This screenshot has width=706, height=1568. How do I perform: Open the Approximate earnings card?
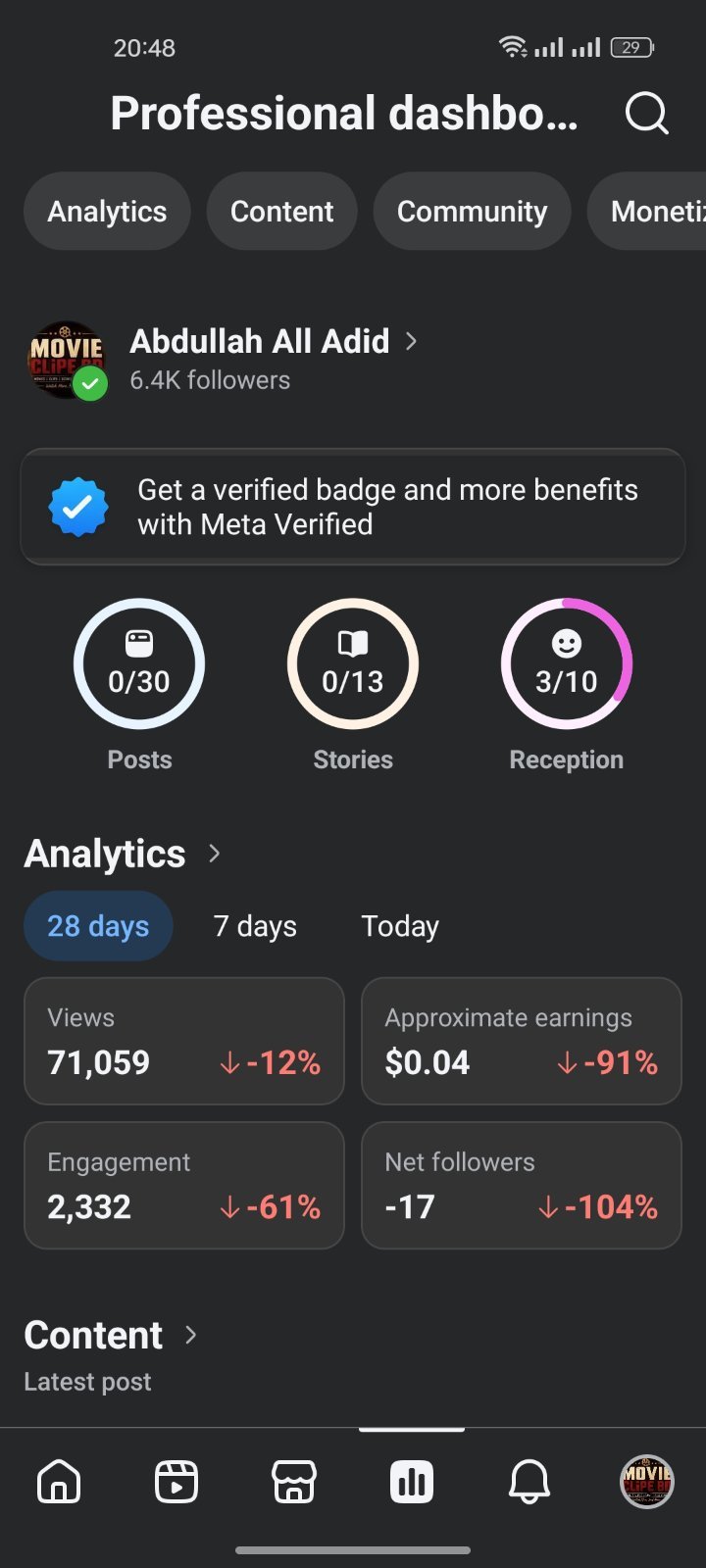point(522,1041)
